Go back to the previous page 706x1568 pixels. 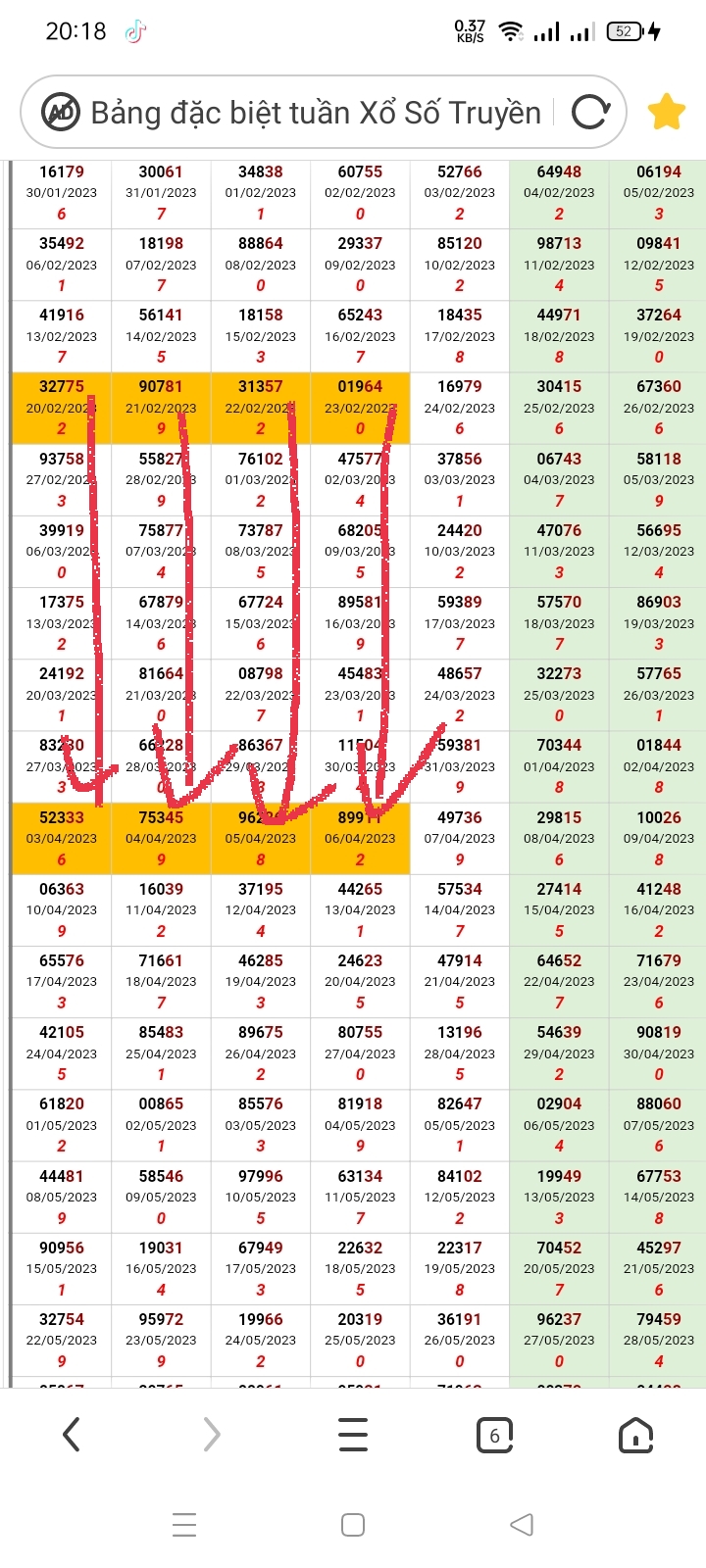[x=71, y=1435]
